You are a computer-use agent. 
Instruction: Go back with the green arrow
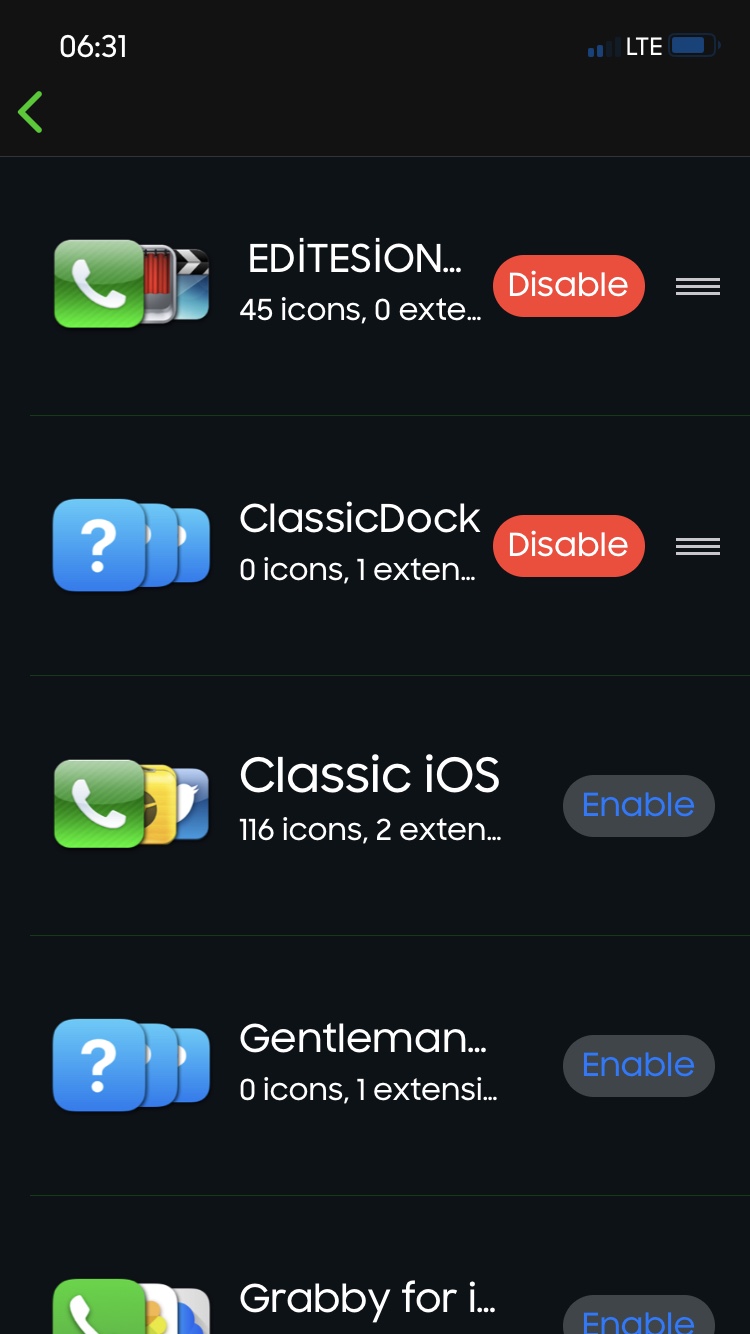pyautogui.click(x=31, y=112)
